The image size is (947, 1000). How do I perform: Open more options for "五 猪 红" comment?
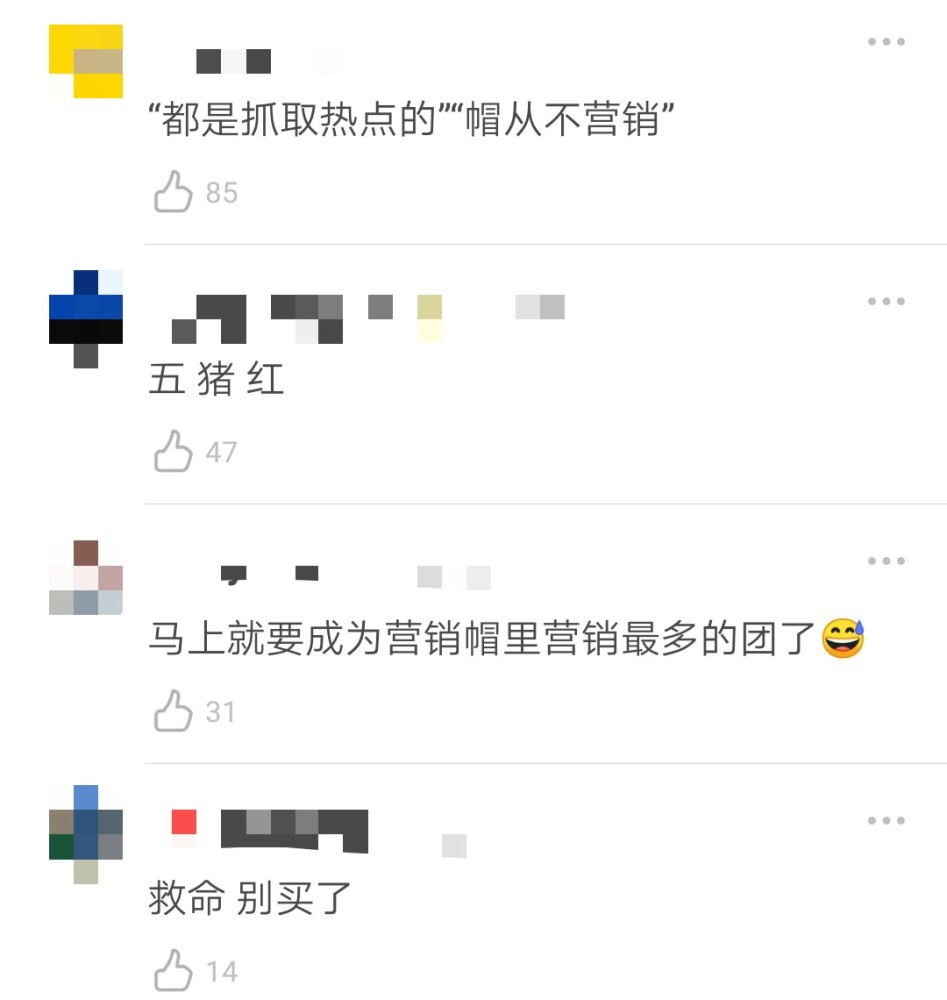click(x=886, y=301)
